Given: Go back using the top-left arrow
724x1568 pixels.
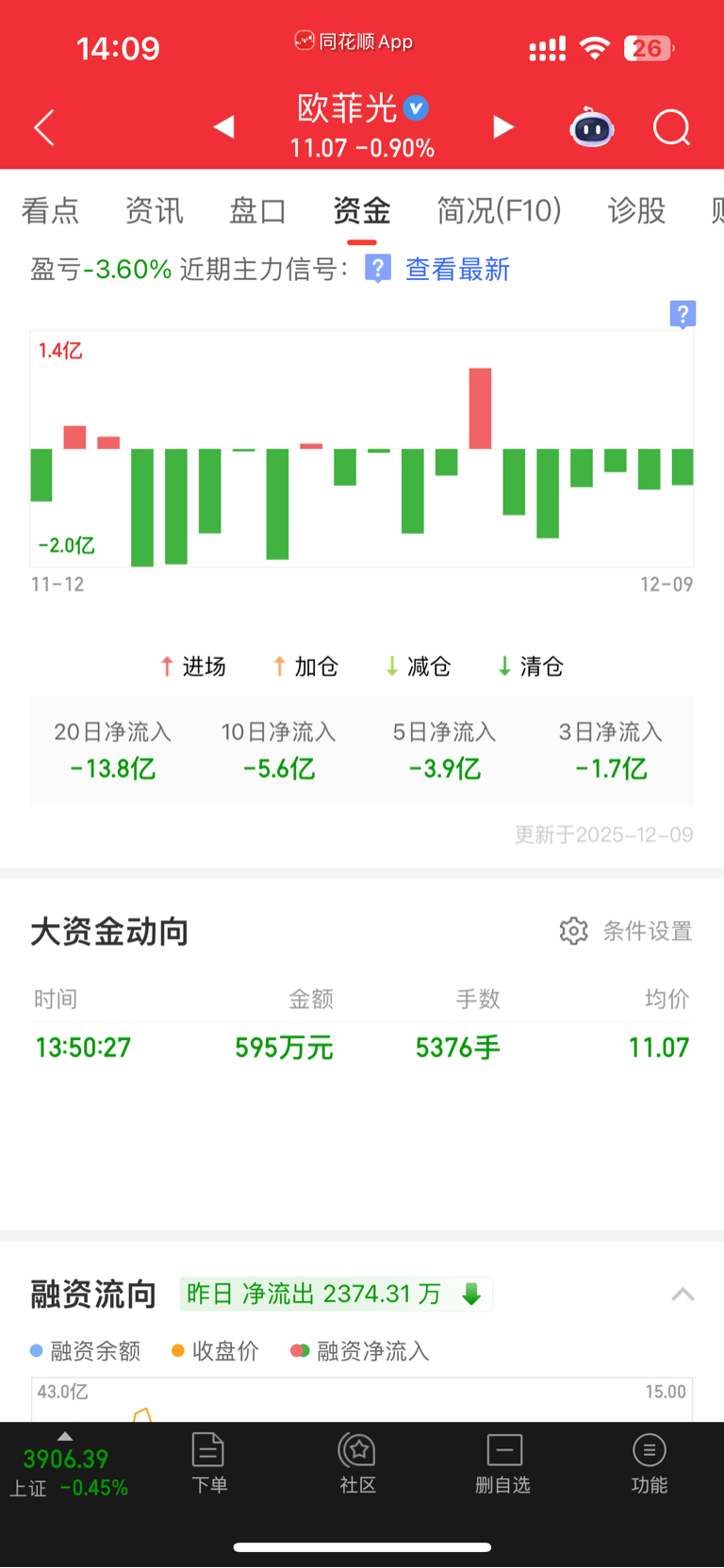Looking at the screenshot, I should point(44,127).
